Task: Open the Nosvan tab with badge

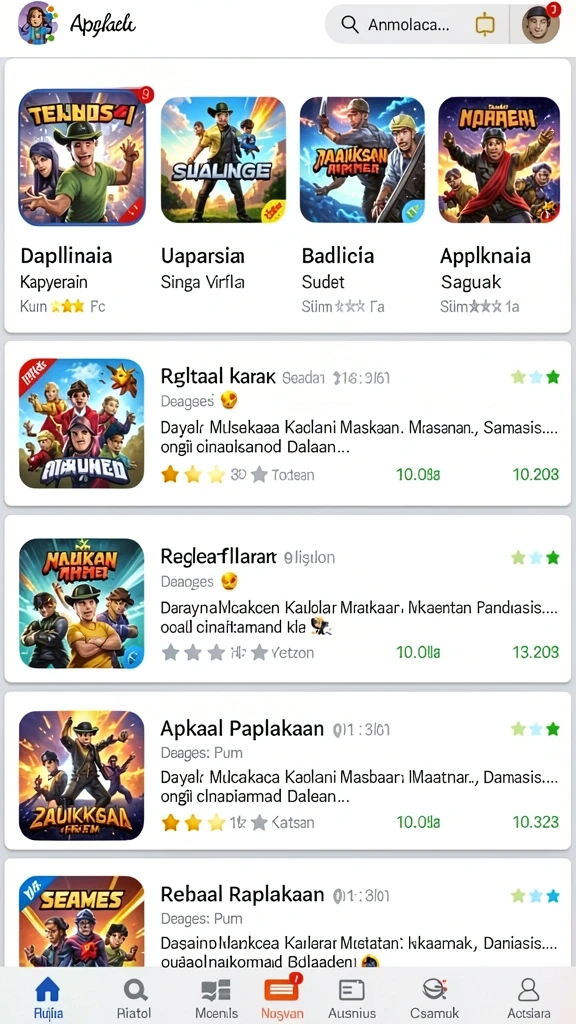Action: (x=283, y=998)
